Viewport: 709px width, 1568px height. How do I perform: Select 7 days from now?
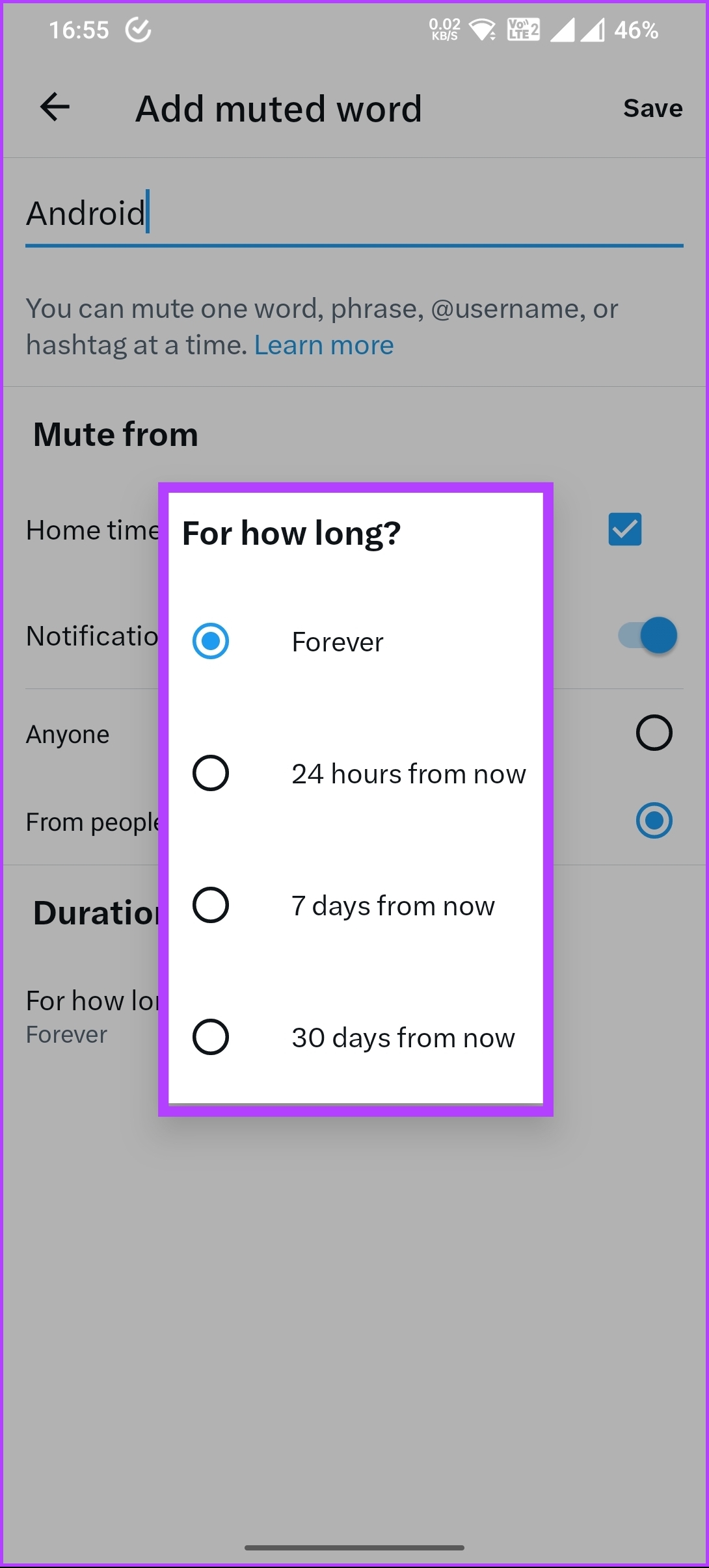pos(355,906)
